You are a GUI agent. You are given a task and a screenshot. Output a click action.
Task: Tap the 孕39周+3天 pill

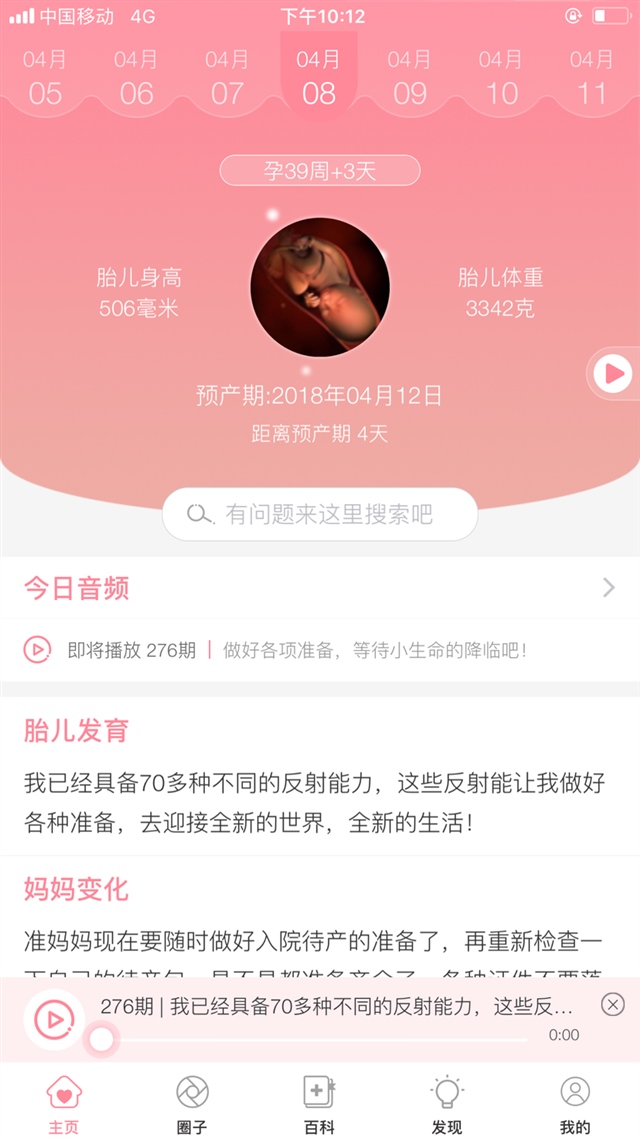[320, 171]
